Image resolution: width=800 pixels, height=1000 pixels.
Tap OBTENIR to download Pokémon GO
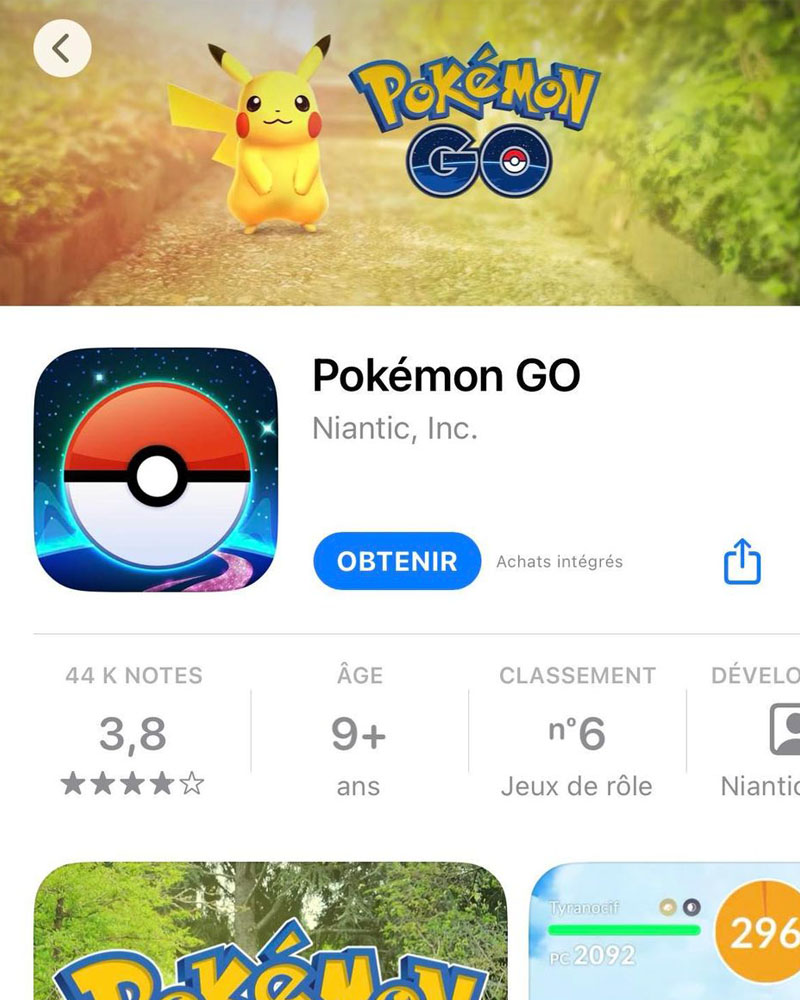coord(396,561)
